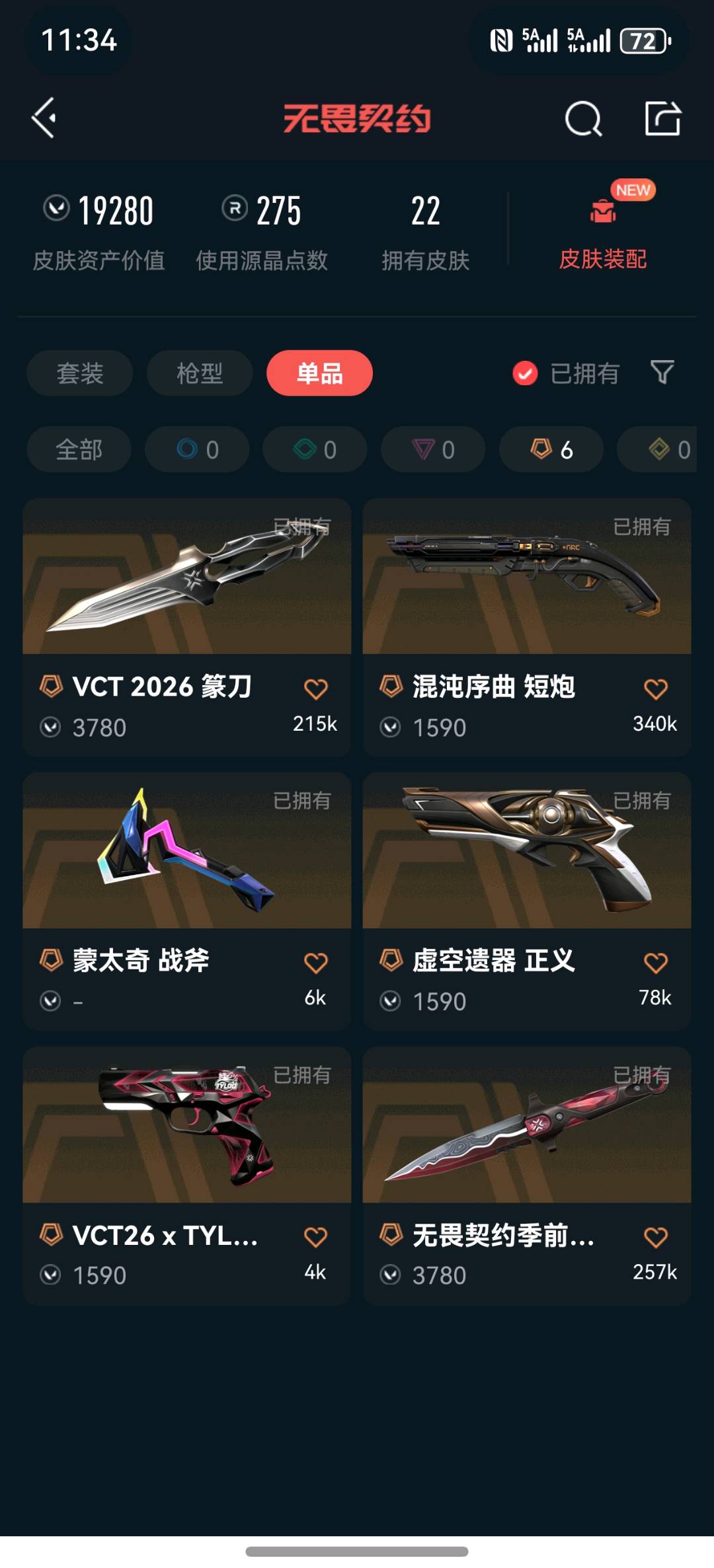Open the funnel filter icon
Image resolution: width=714 pixels, height=1568 pixels.
click(662, 372)
